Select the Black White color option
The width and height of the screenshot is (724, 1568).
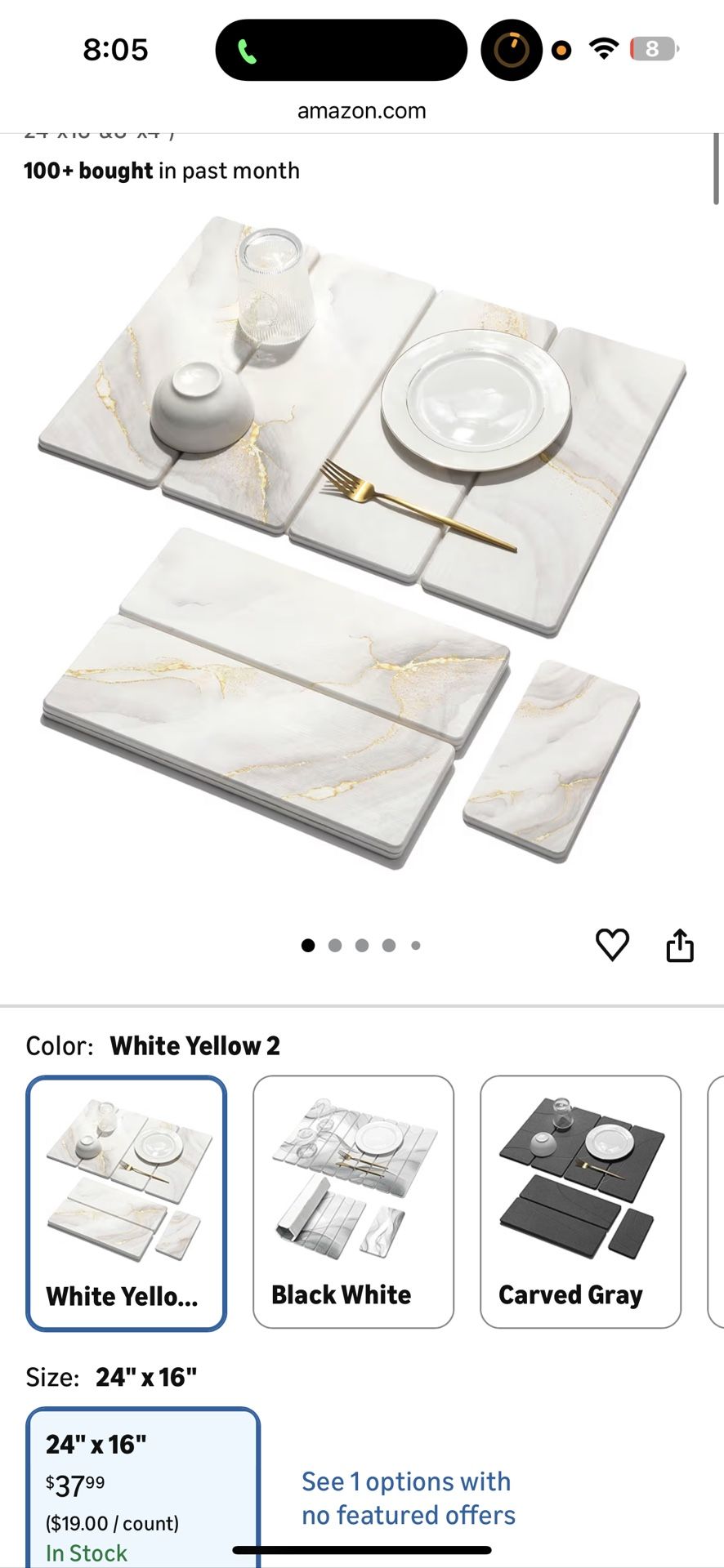tap(353, 1201)
